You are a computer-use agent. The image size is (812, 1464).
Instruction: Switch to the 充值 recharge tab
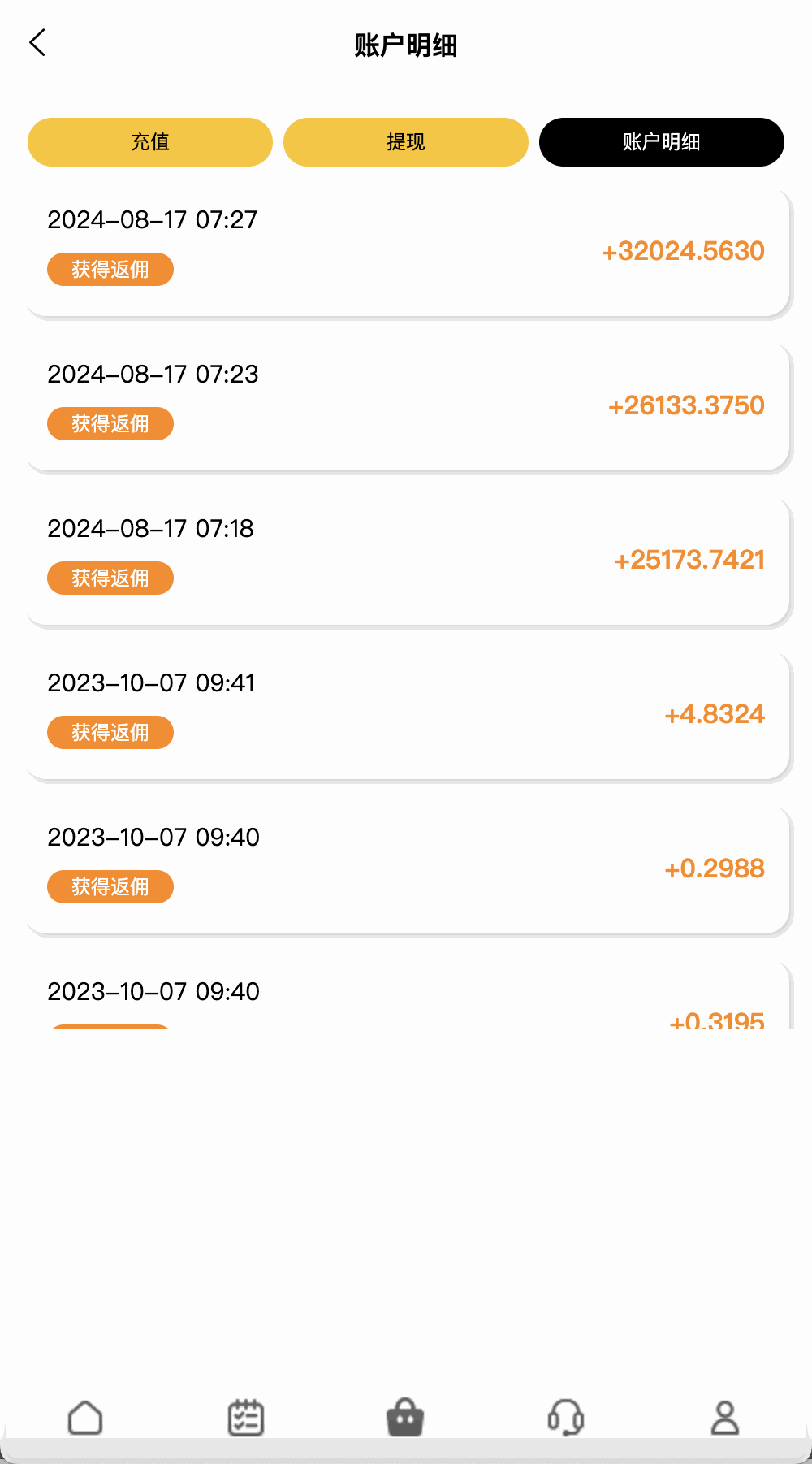tap(150, 141)
